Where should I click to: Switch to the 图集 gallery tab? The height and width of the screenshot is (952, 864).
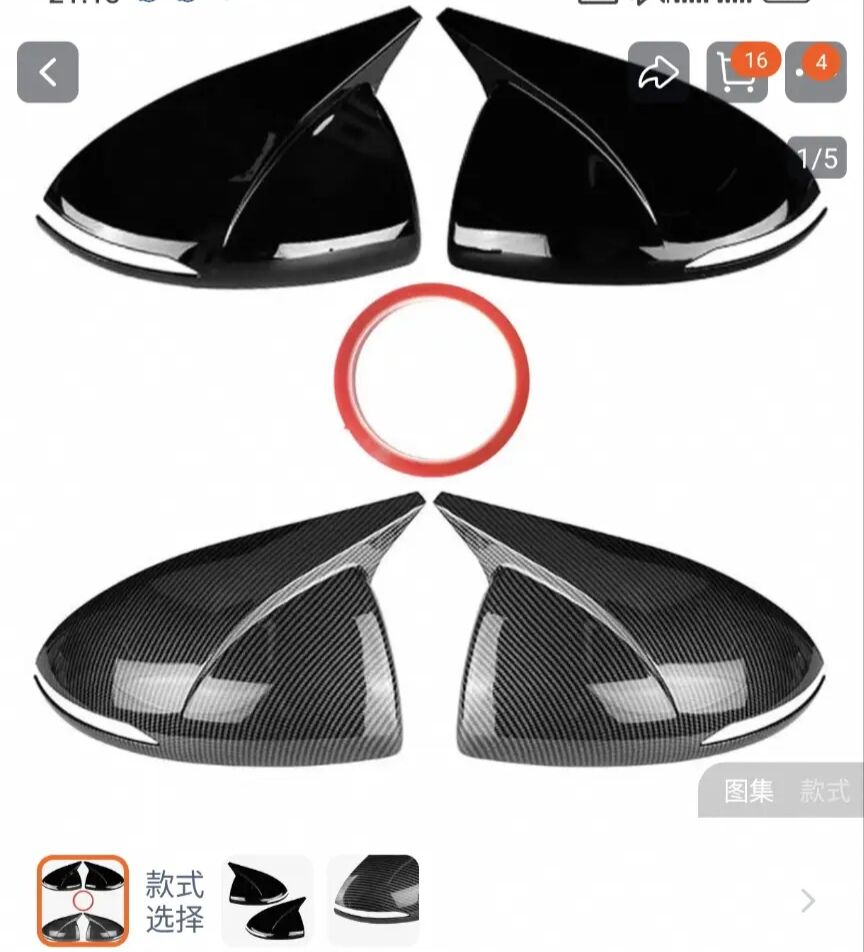749,791
